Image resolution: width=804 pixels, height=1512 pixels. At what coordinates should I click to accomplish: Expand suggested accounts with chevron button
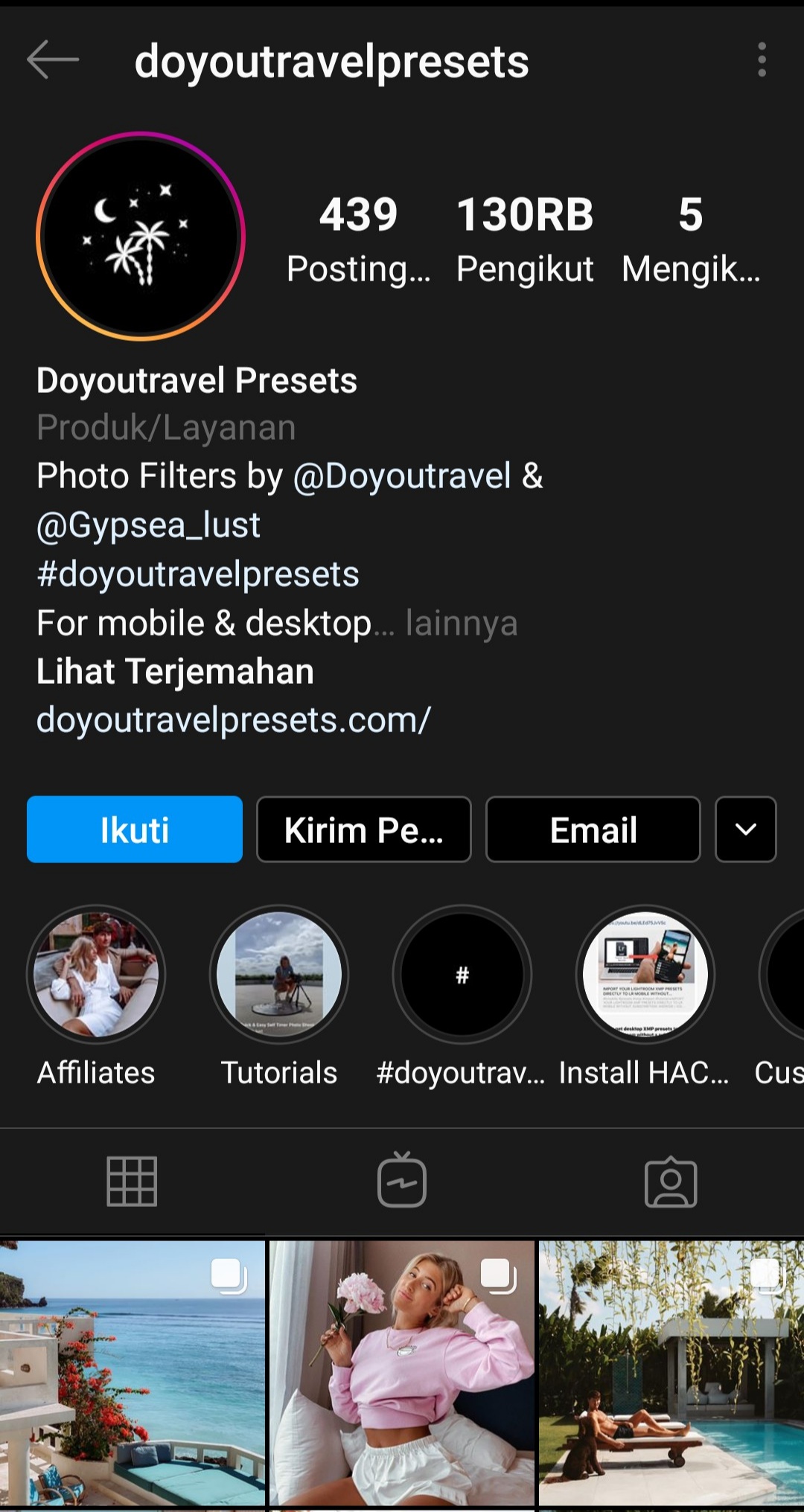pyautogui.click(x=746, y=830)
